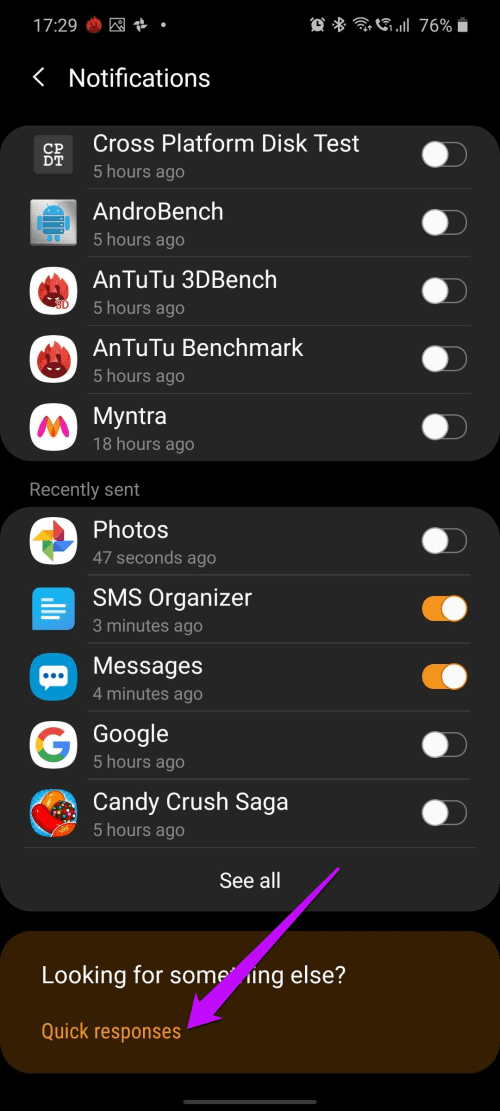This screenshot has height=1111, width=500.
Task: Open the Quick responses link
Action: [111, 1031]
